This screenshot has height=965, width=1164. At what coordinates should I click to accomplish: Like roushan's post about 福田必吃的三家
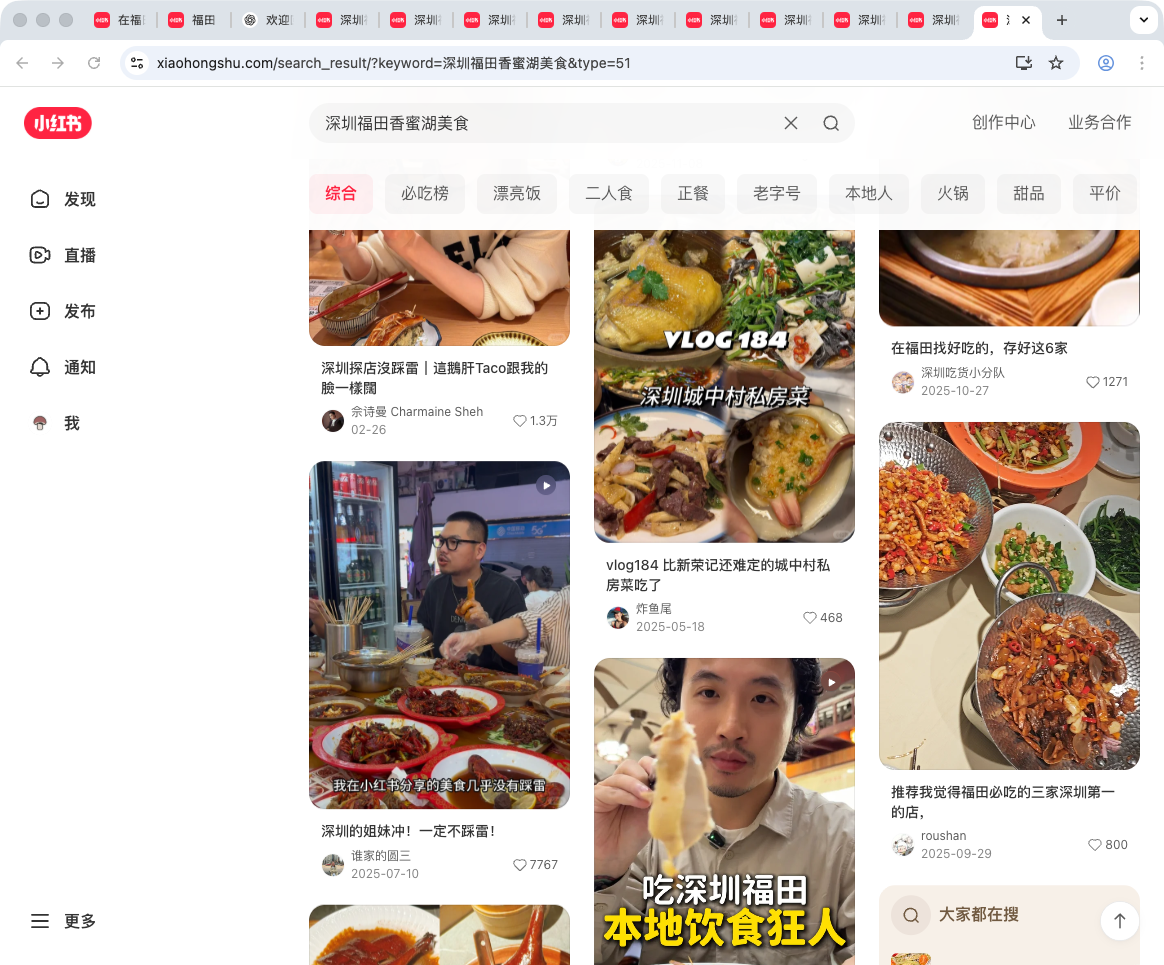(1094, 845)
